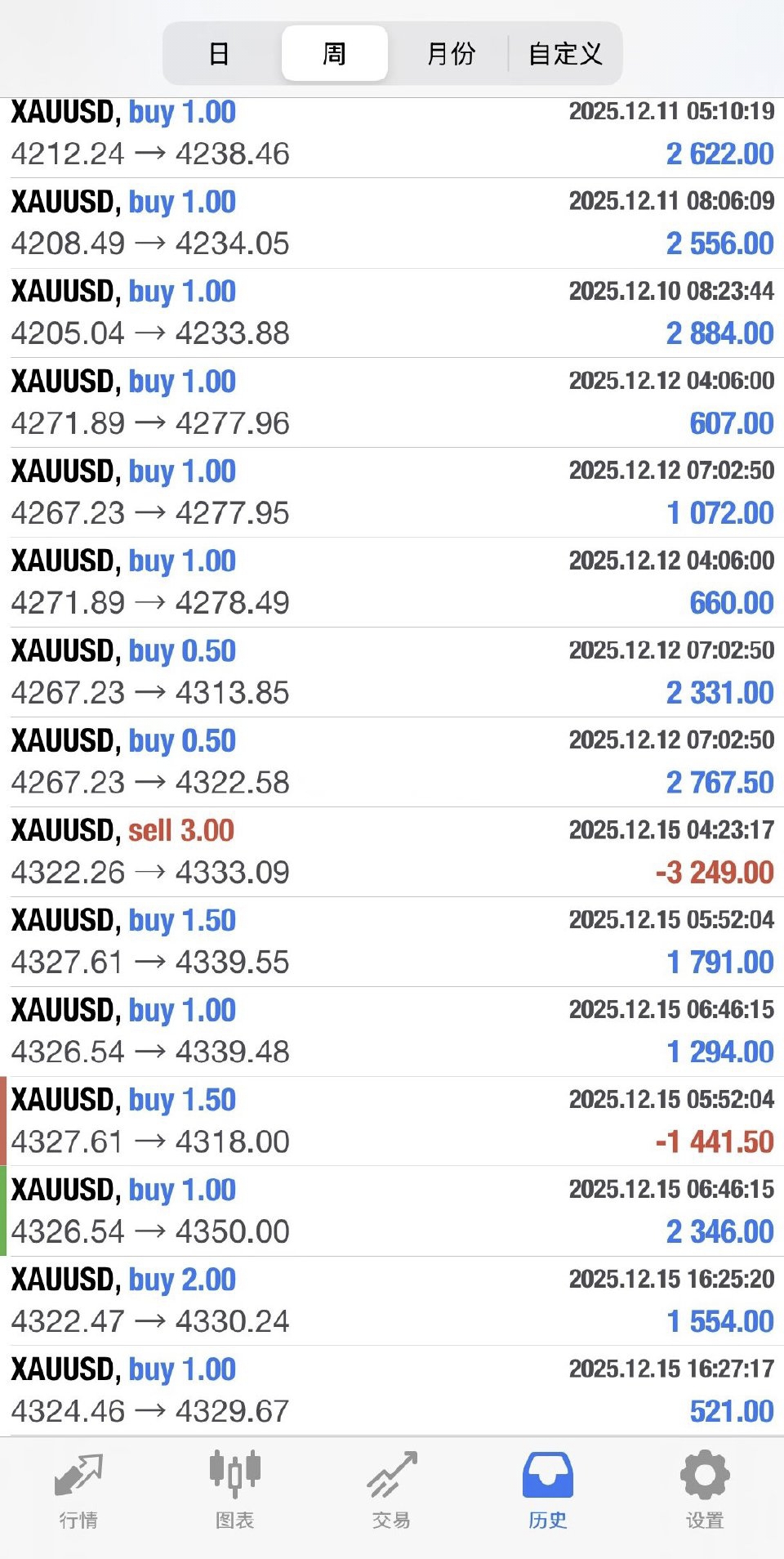Expand the buy 0.50 trade with 2 767.50 profit

click(x=392, y=762)
